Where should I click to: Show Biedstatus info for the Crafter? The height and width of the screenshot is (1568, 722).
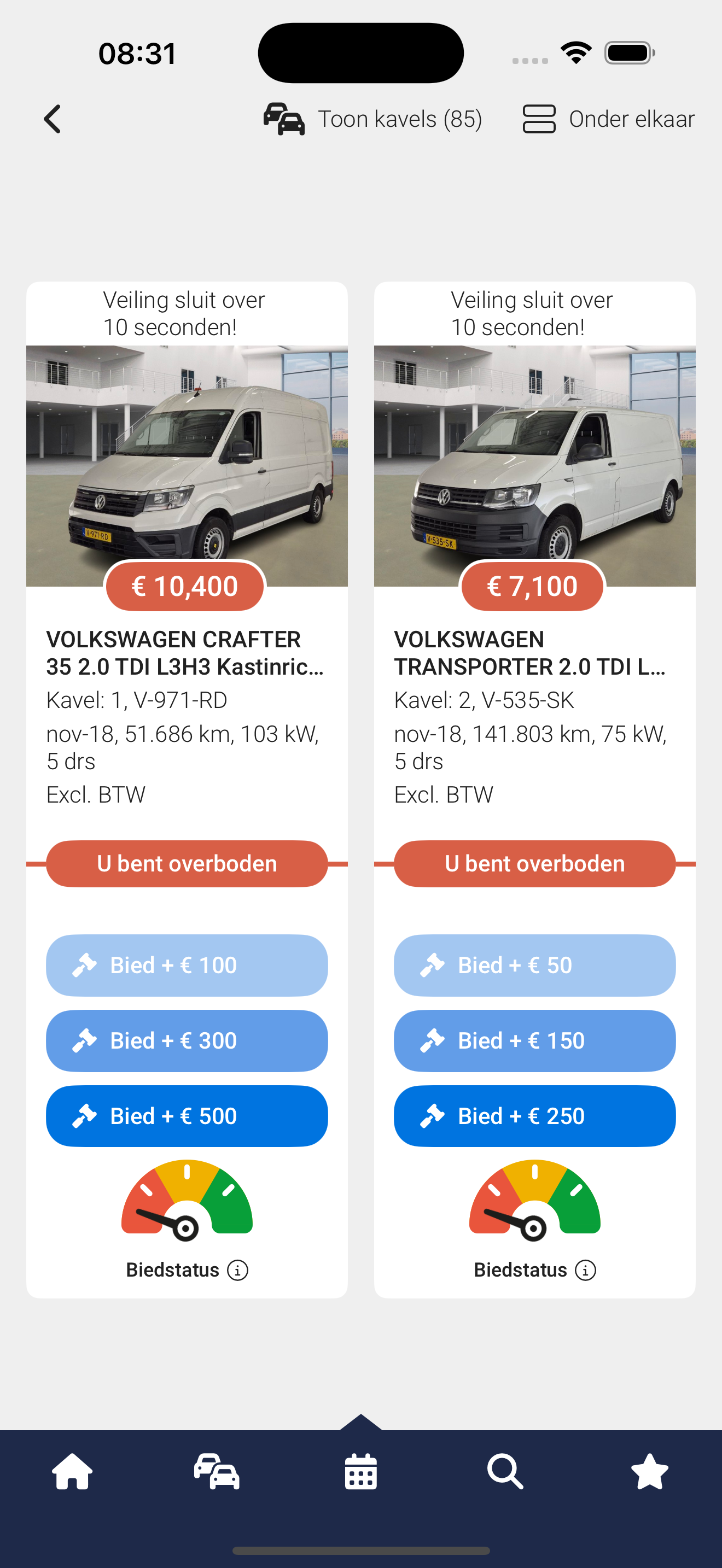[237, 1271]
